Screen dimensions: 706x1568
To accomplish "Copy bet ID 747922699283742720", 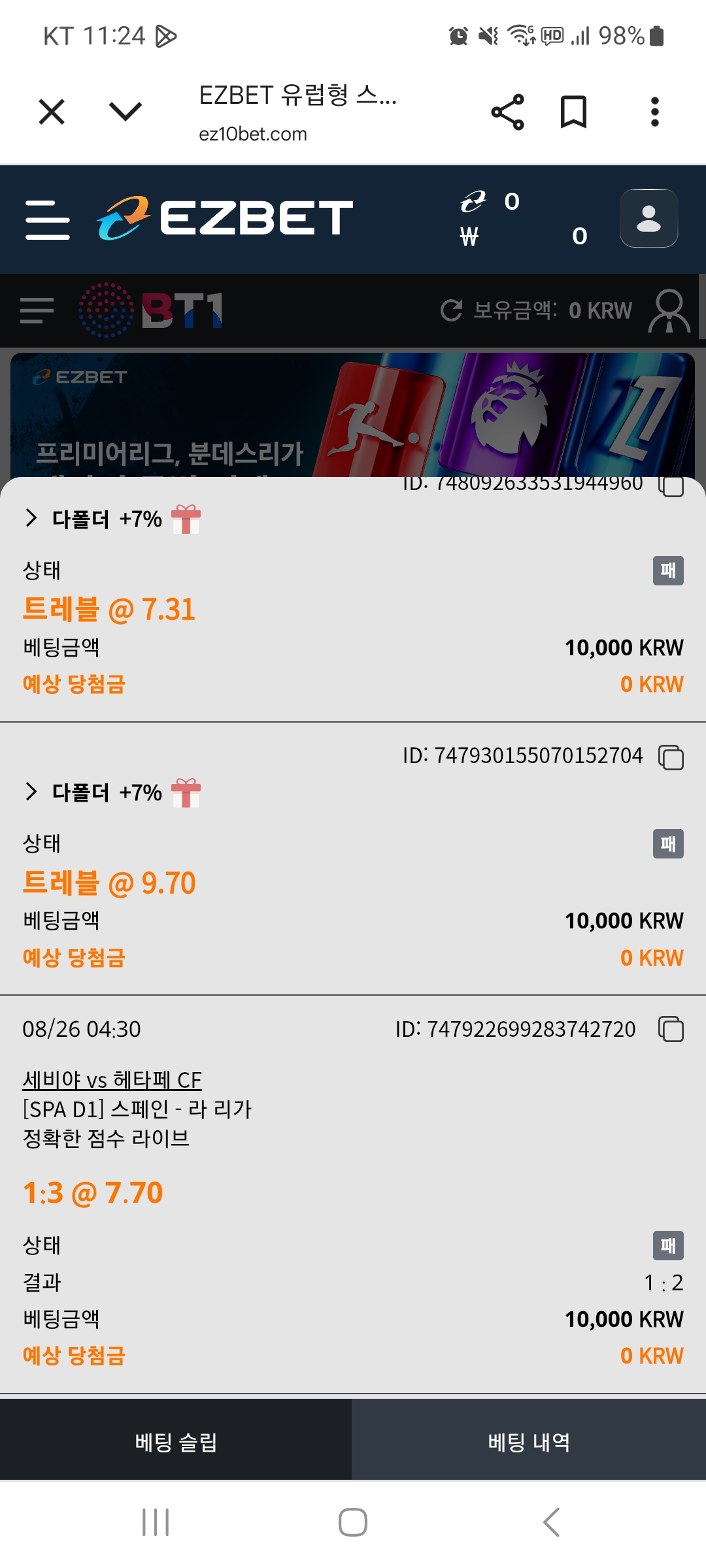I will [x=671, y=1030].
